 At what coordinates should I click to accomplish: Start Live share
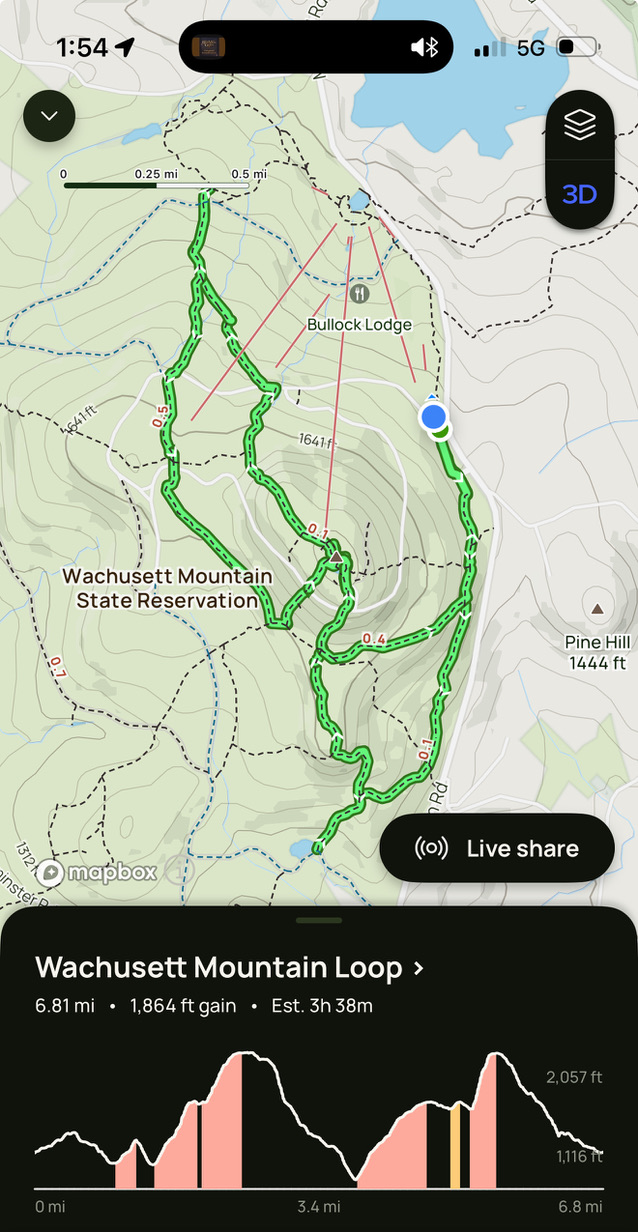click(x=497, y=848)
